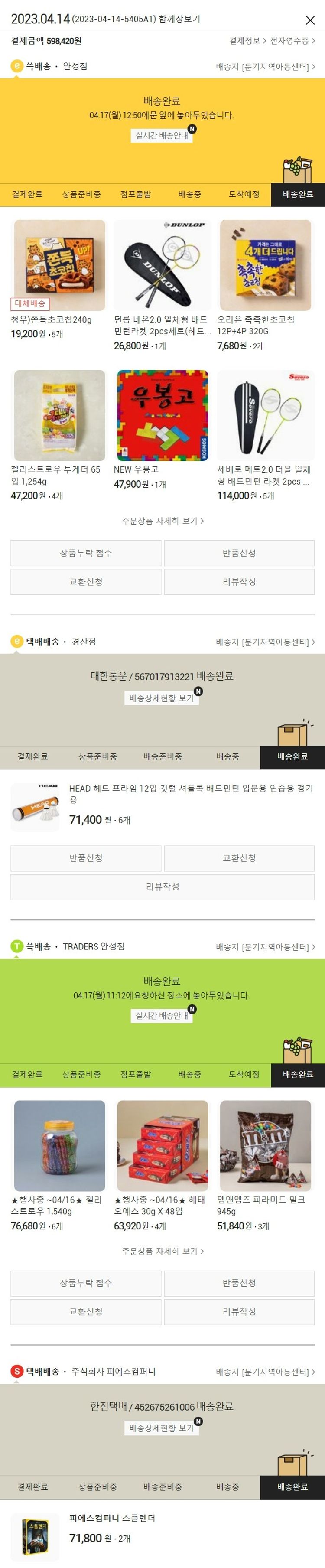The width and height of the screenshot is (325, 1568).
Task: Request 교환신청 for the 안성점 order
Action: point(86,582)
